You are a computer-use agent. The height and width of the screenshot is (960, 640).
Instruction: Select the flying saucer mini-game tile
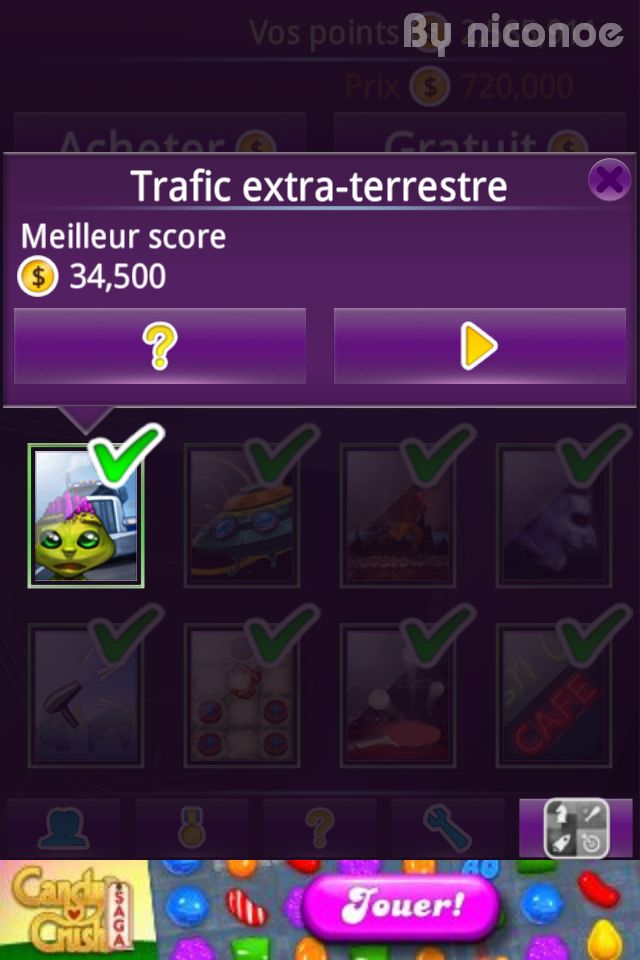(243, 515)
